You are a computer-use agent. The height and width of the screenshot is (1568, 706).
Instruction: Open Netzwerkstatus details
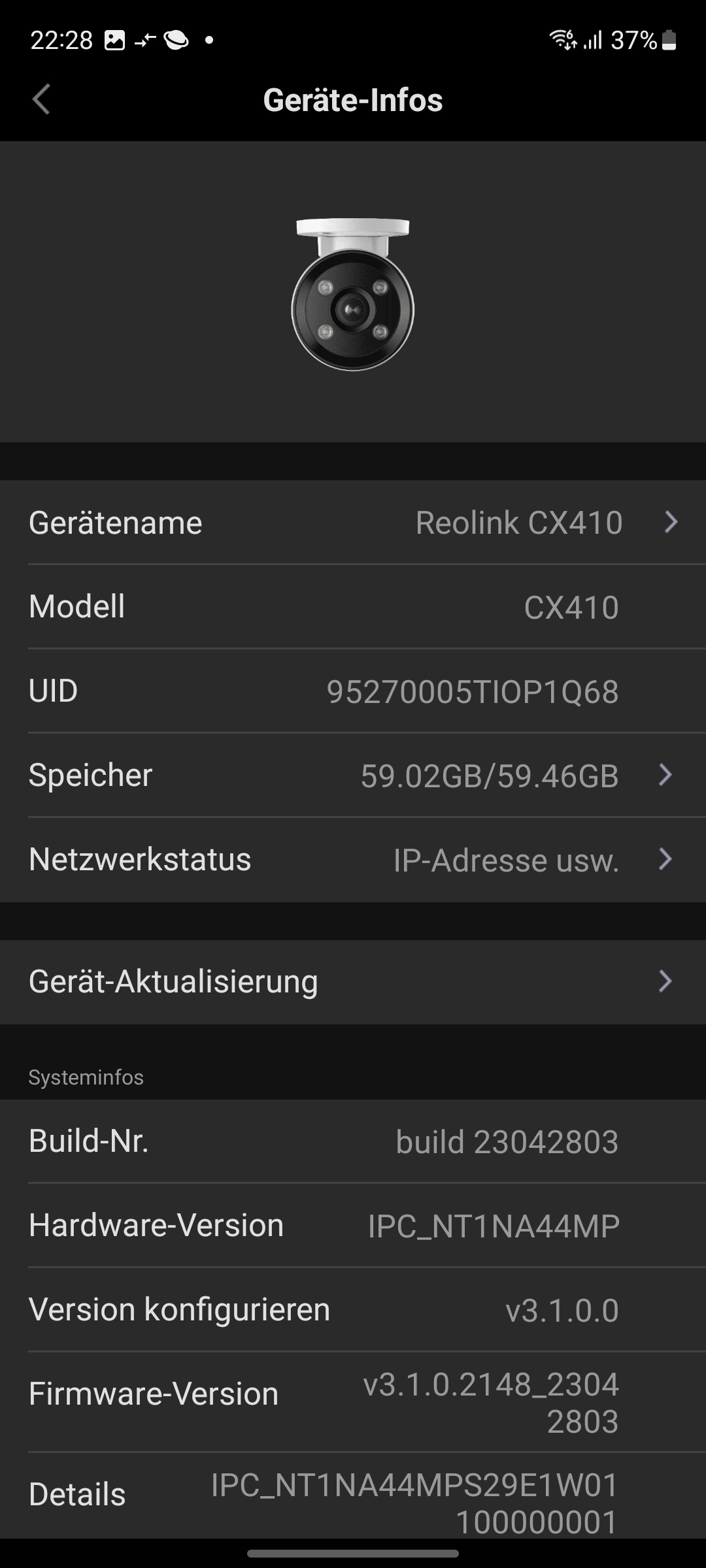(x=353, y=860)
